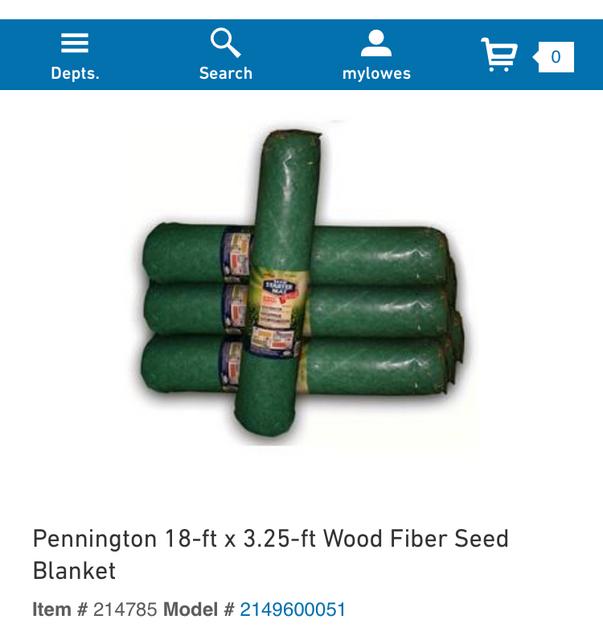Open model number 2149600051 link
Viewport: 603px width, 640px height.
tap(293, 610)
